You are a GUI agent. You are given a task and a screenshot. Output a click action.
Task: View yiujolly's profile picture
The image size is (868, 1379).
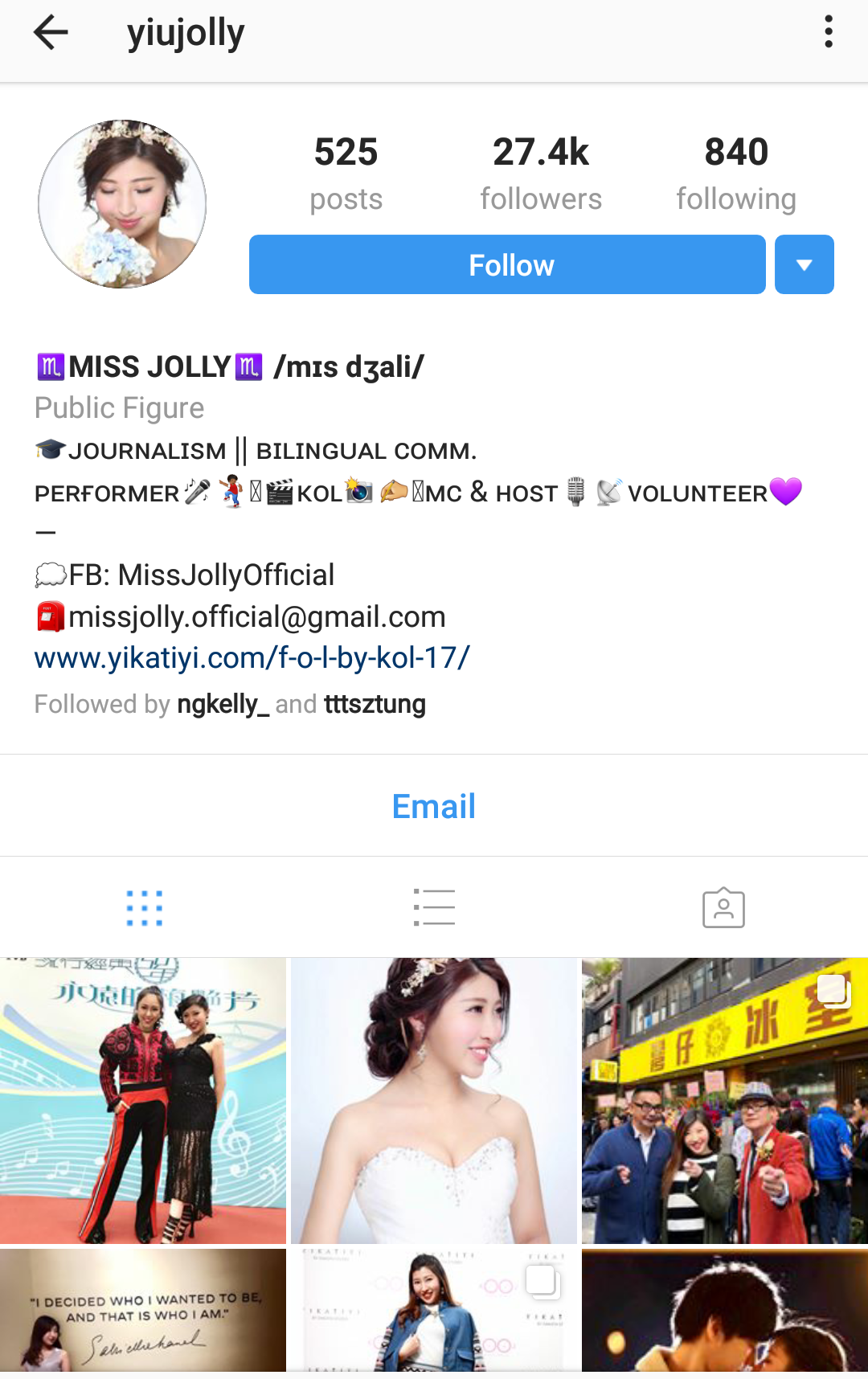click(122, 204)
